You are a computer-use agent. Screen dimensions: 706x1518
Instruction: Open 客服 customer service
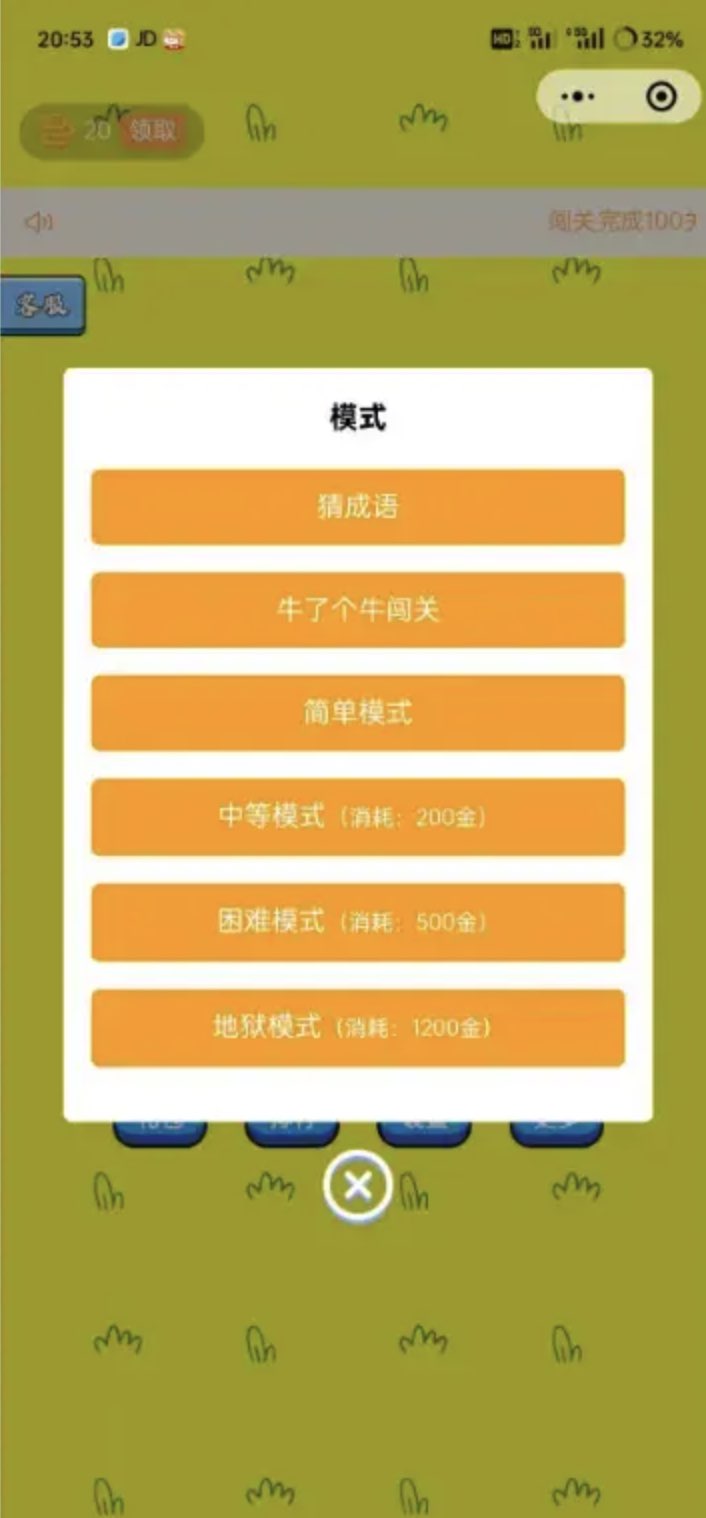click(42, 306)
